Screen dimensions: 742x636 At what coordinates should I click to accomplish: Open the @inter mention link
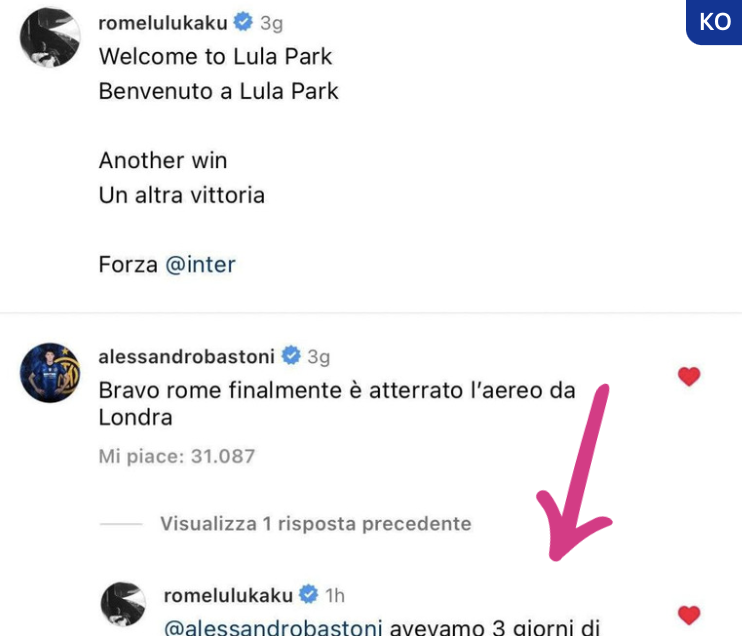point(199,265)
